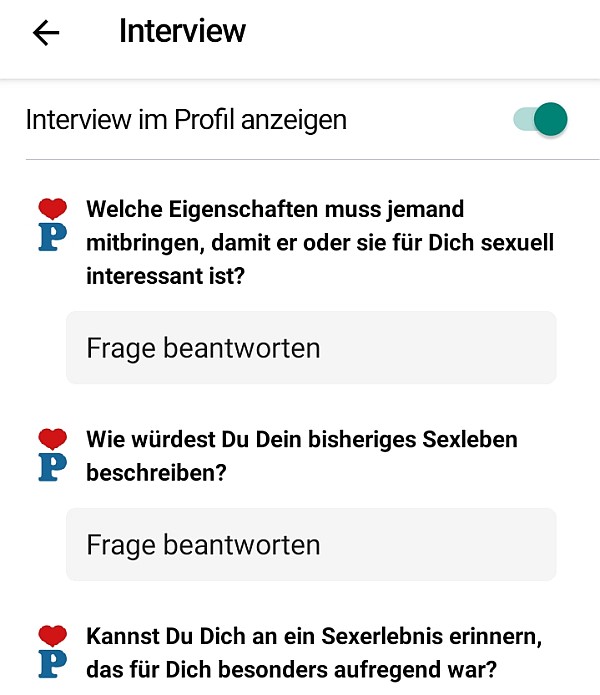This screenshot has width=600, height=695.
Task: Go back from the Interview screen
Action: [x=46, y=32]
